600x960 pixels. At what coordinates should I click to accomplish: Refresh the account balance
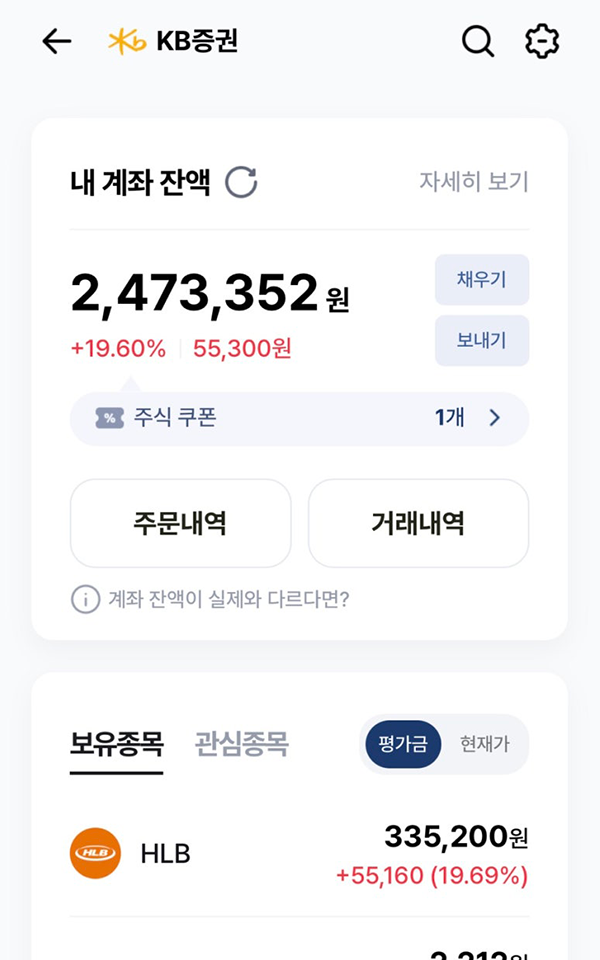pos(241,183)
